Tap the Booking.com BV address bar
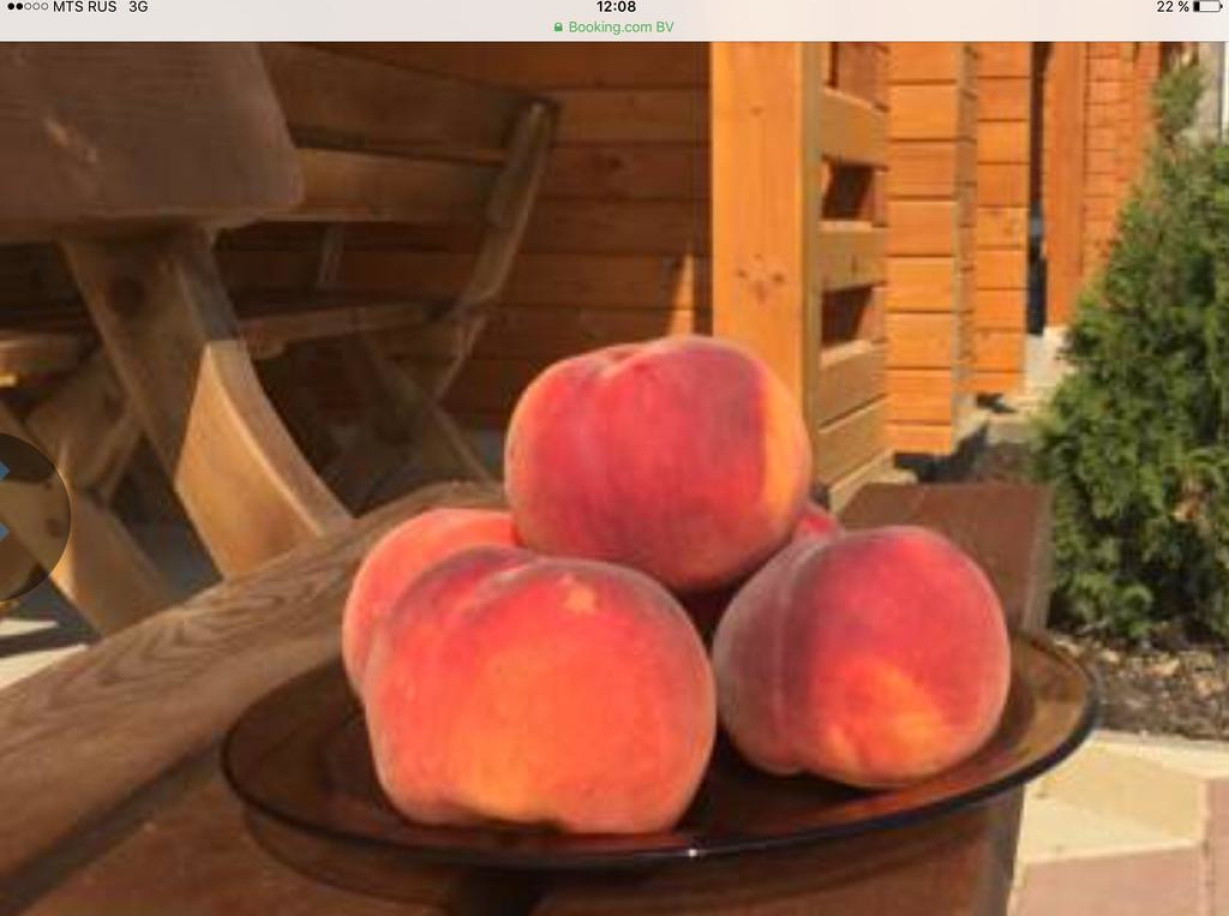The width and height of the screenshot is (1229, 916). 614,27
